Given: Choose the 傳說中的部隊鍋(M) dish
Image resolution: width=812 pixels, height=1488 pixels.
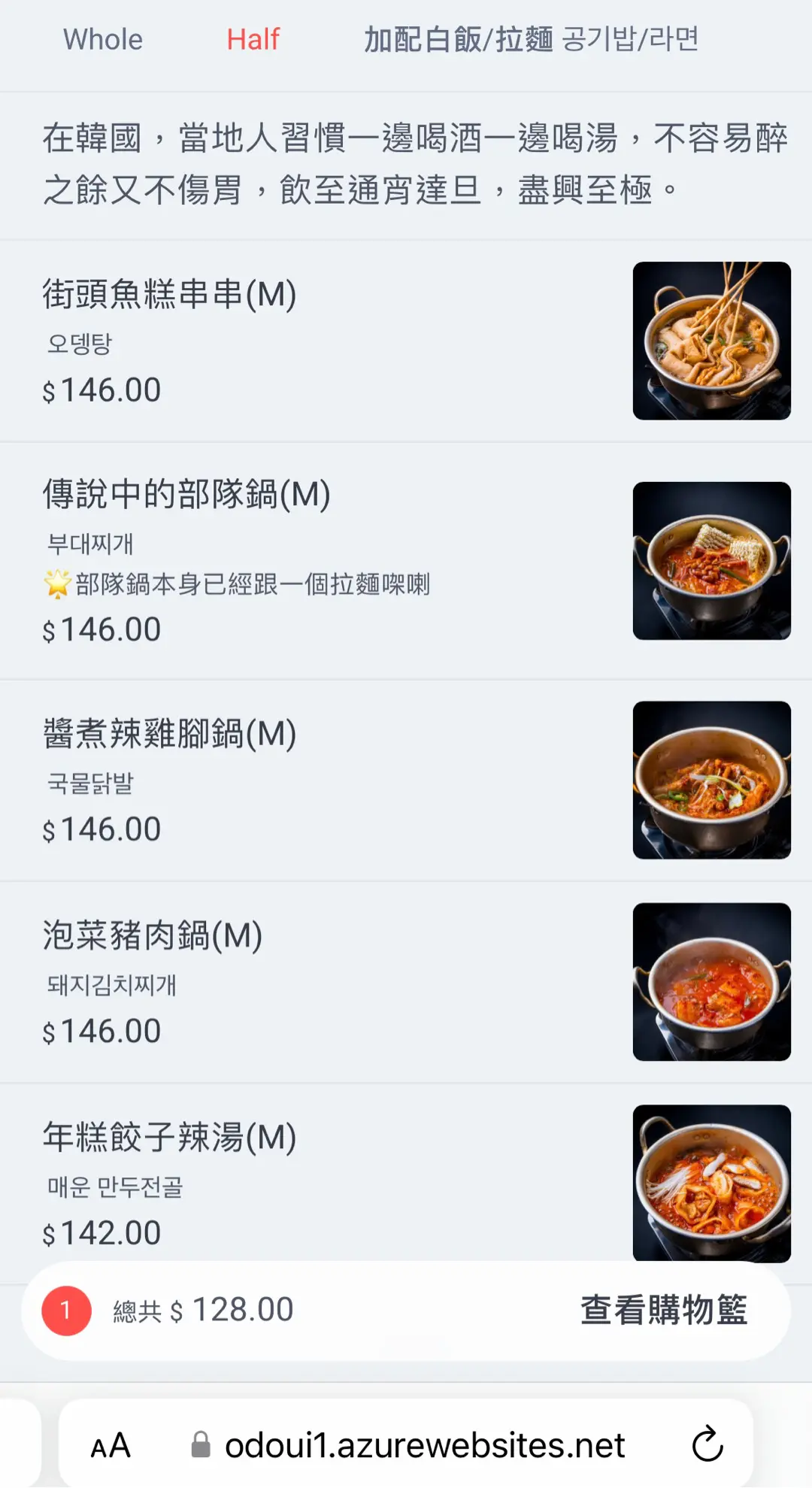Looking at the screenshot, I should (186, 495).
